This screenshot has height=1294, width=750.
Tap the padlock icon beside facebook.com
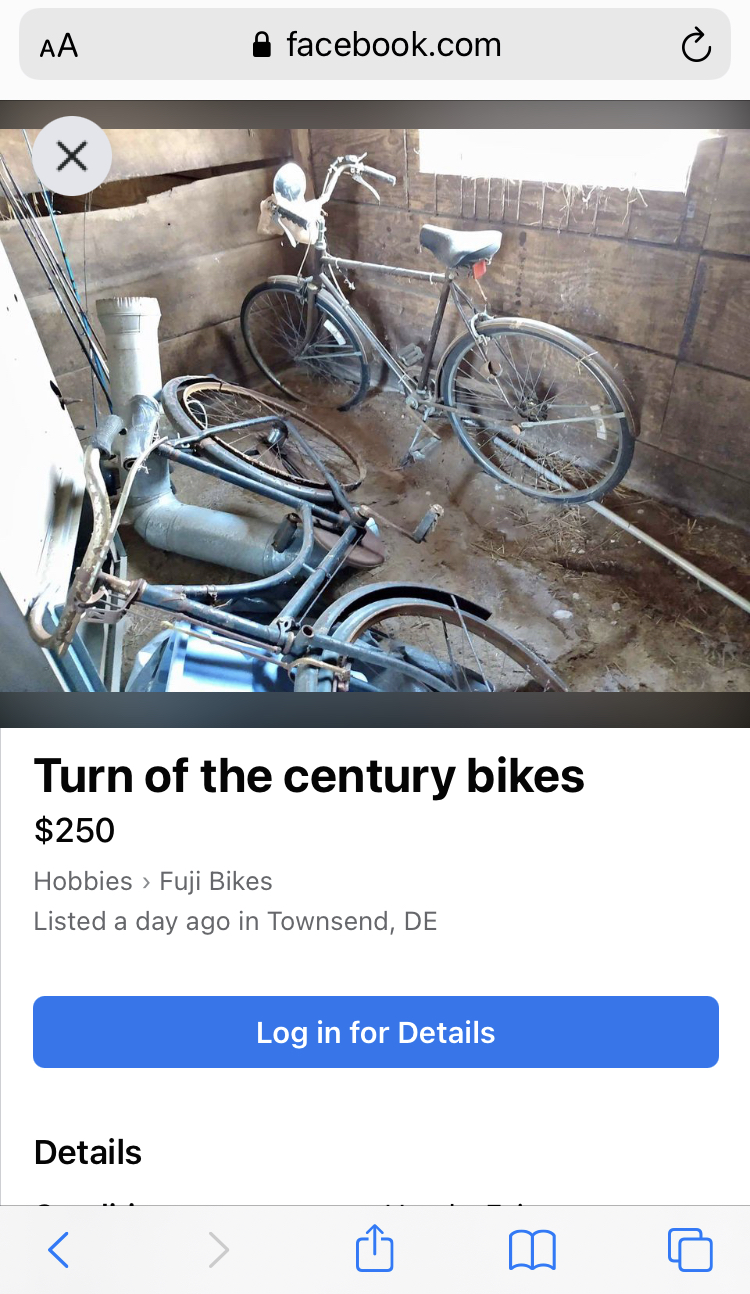pos(262,44)
